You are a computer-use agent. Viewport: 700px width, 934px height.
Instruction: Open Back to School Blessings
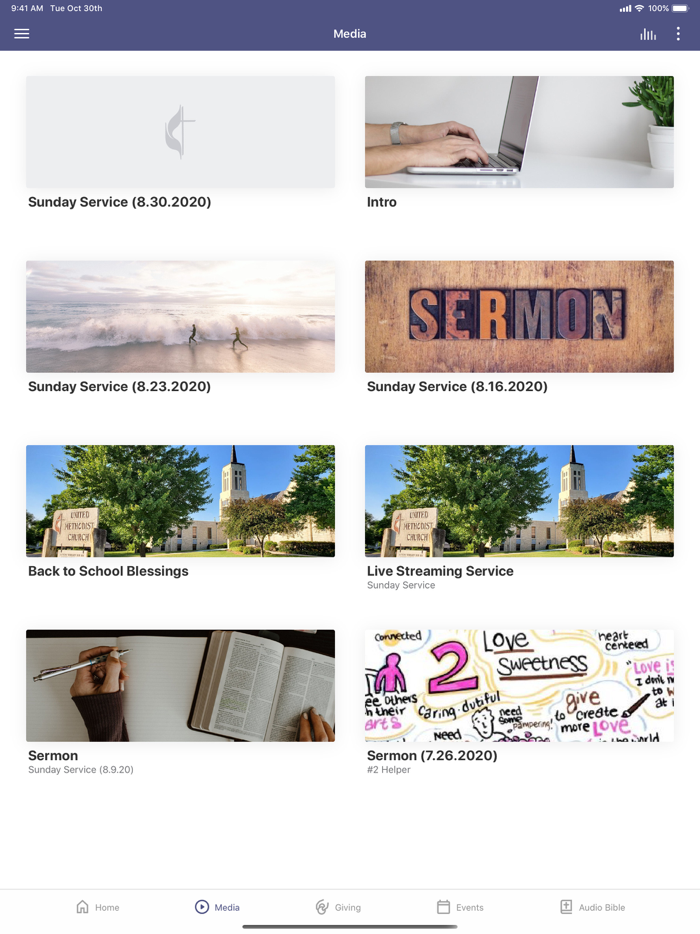tap(180, 501)
